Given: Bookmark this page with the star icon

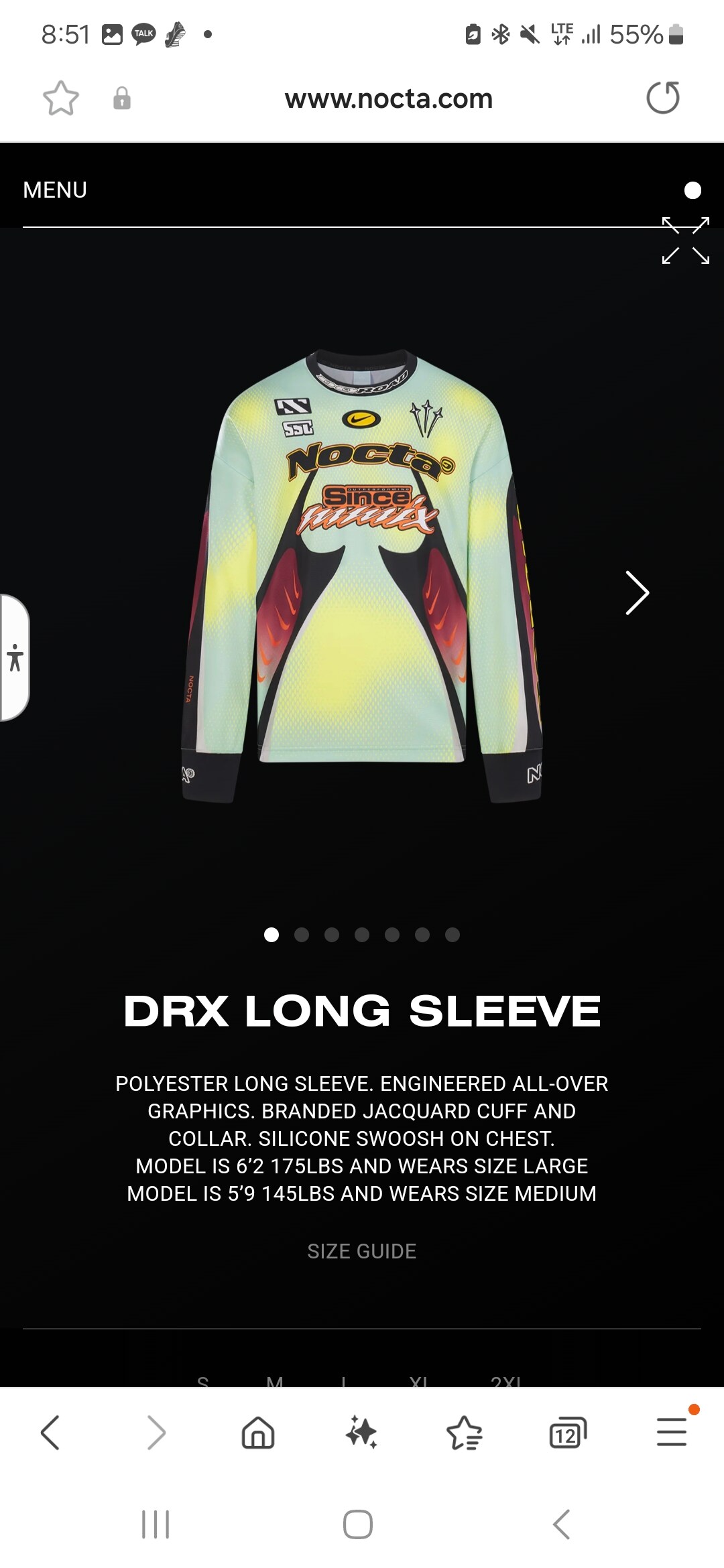Looking at the screenshot, I should pos(61,99).
